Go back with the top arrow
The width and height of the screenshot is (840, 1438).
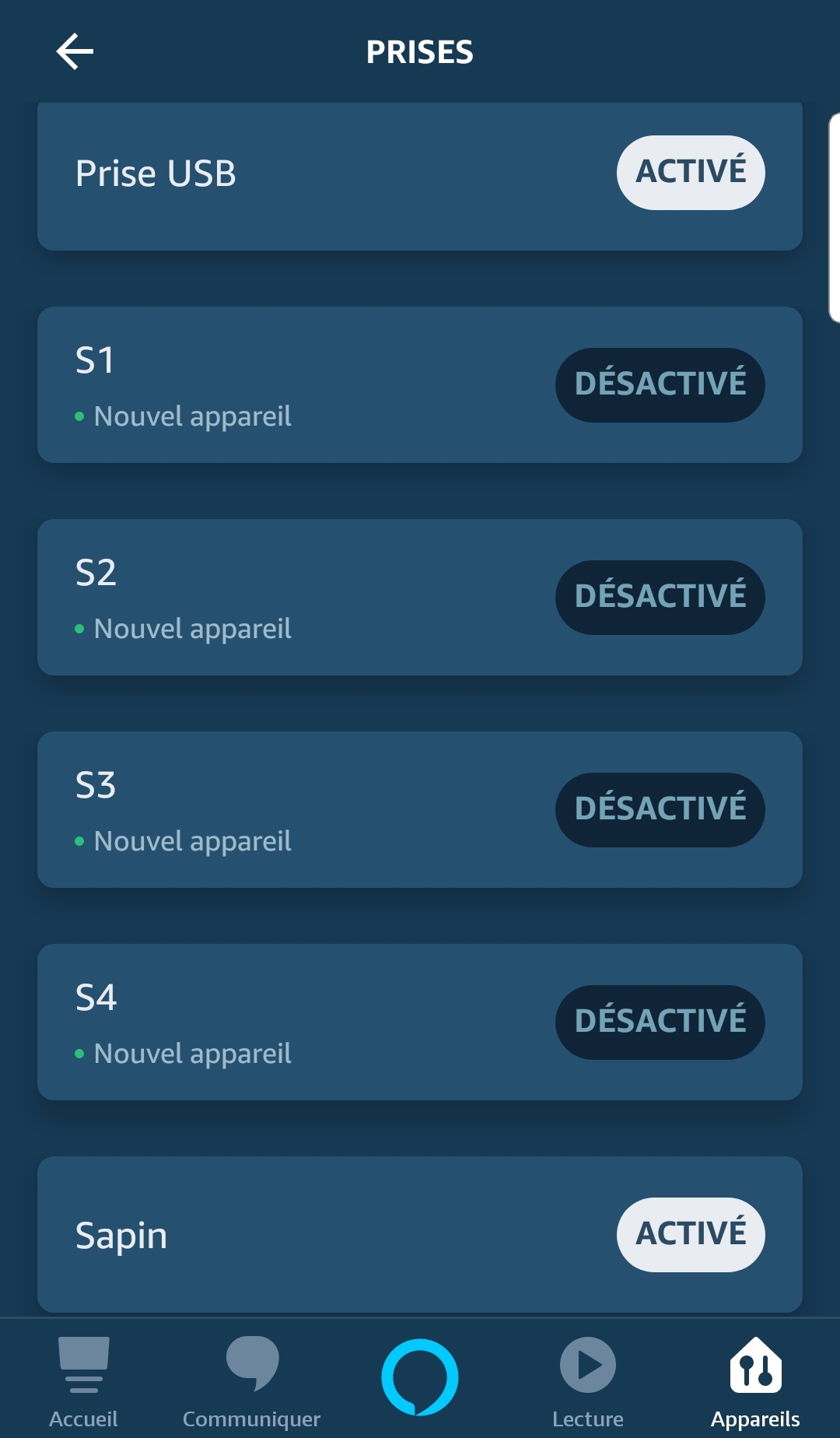tap(75, 51)
